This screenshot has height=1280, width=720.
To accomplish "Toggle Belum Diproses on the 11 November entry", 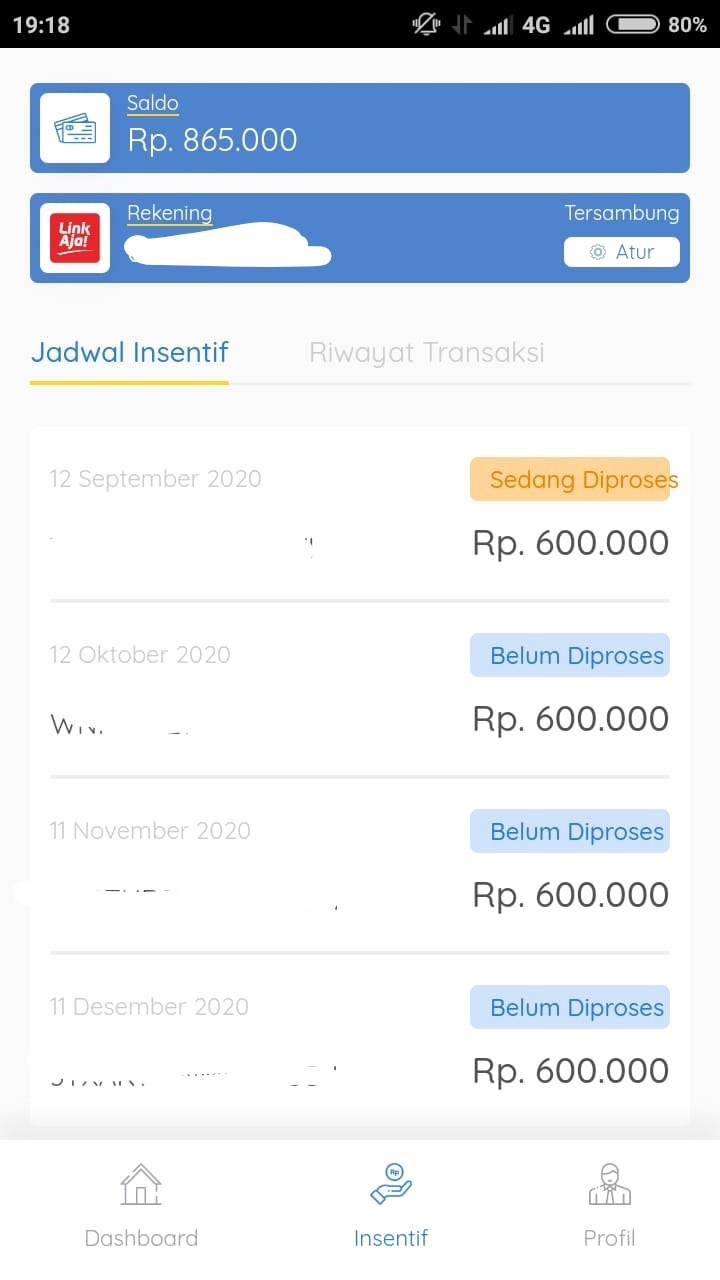I will [x=569, y=831].
